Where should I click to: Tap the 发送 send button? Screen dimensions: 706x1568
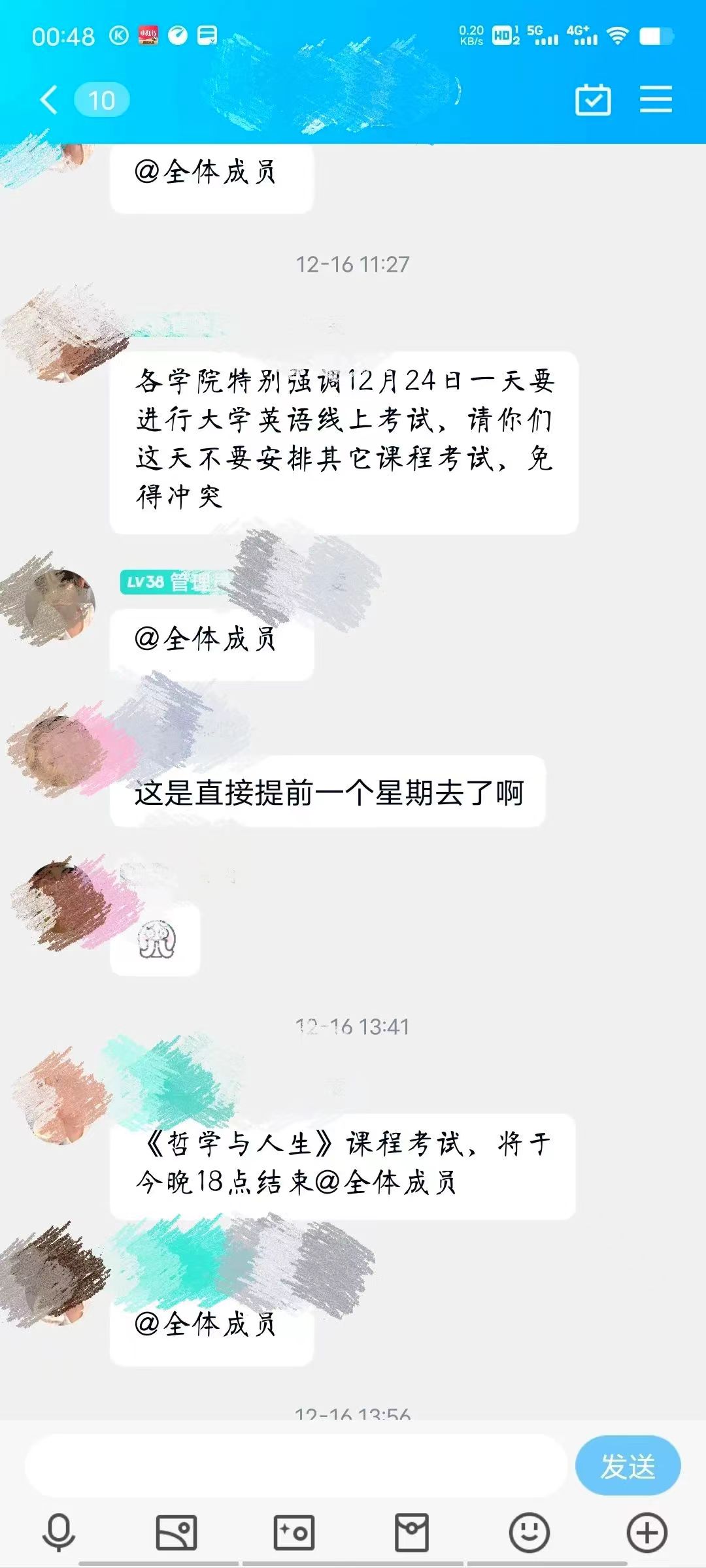pos(628,1466)
